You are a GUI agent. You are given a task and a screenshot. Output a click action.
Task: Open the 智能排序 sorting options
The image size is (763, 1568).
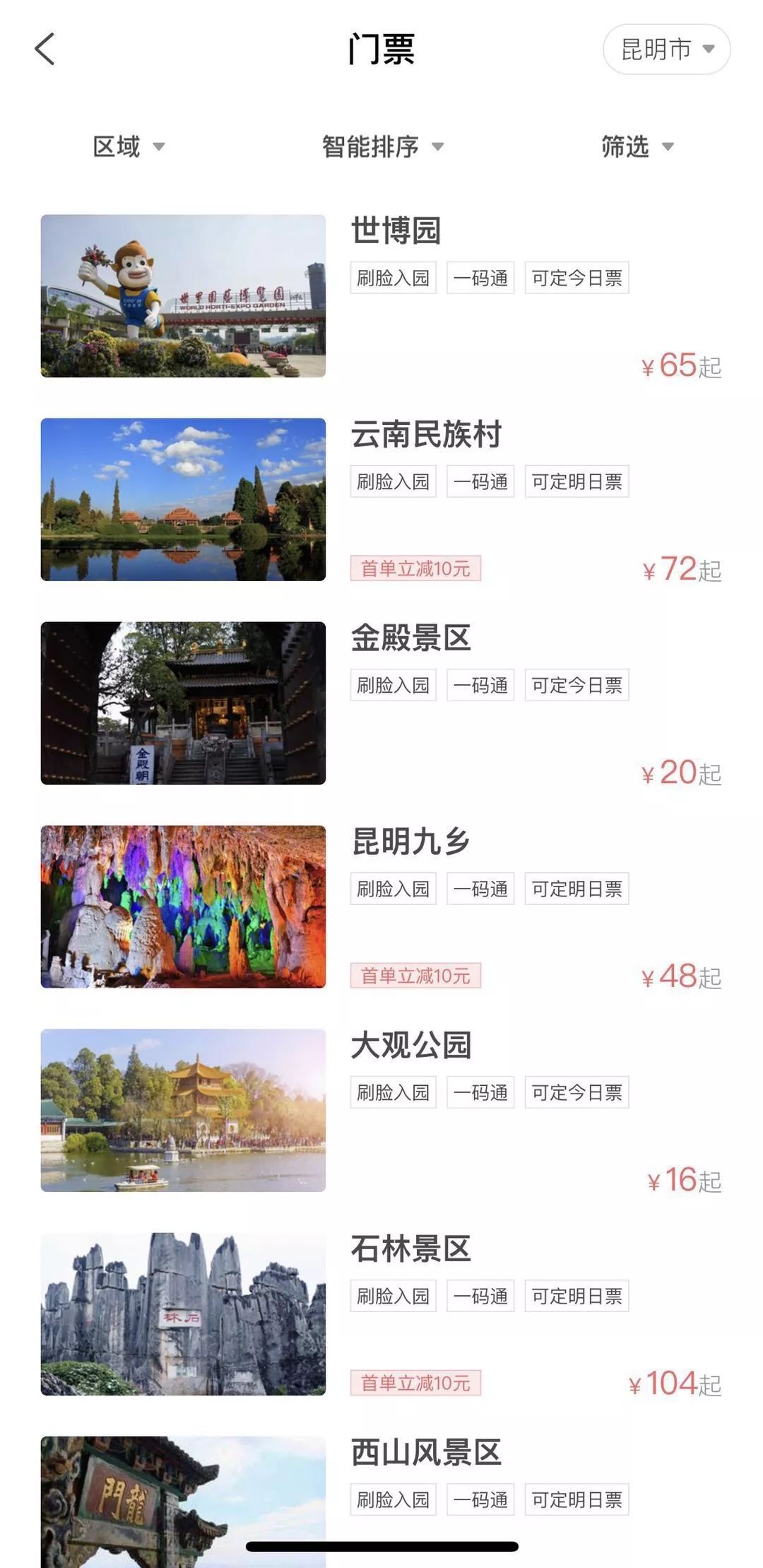382,146
